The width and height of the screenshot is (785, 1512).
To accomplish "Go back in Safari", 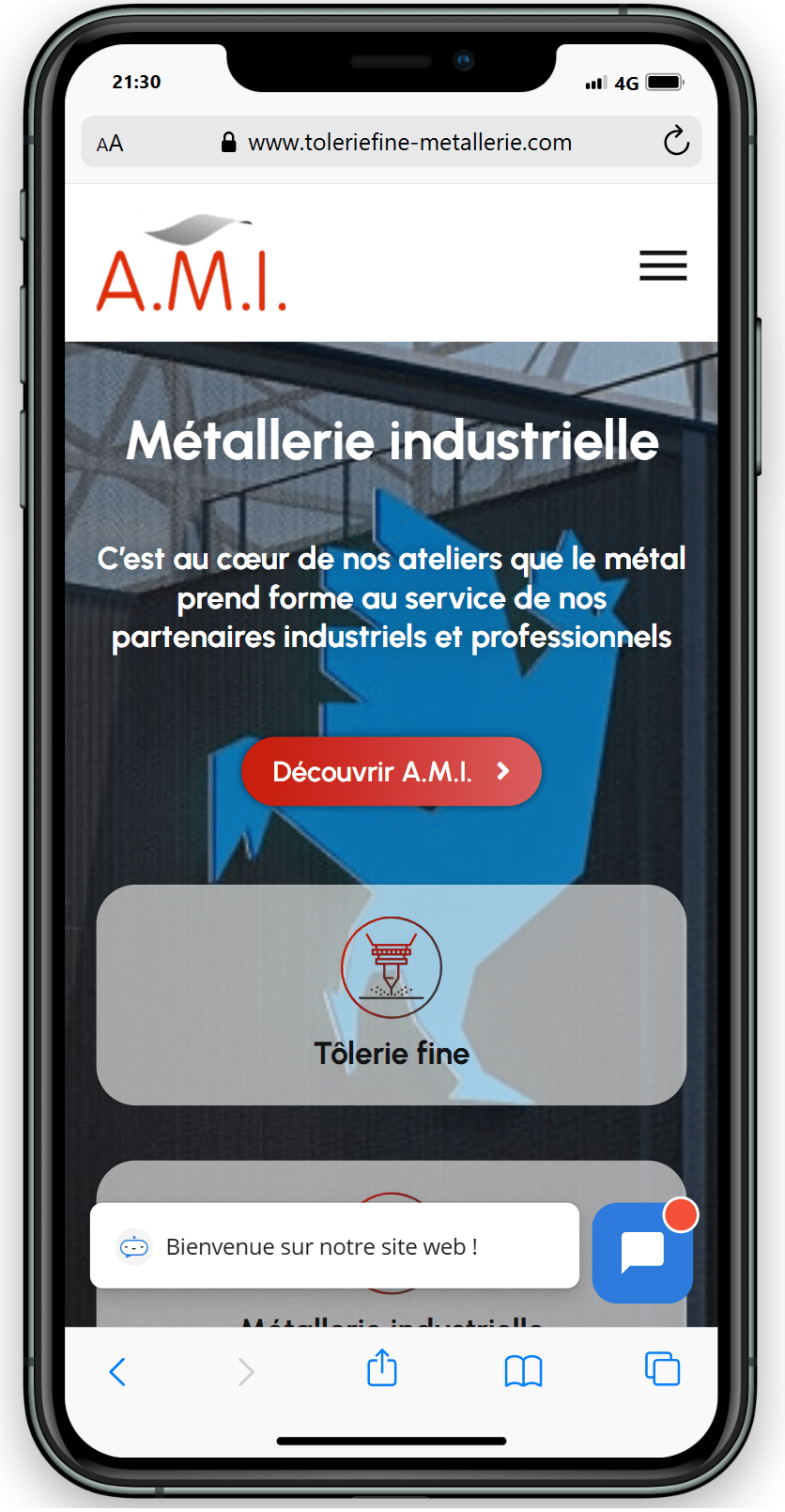I will 117,1371.
